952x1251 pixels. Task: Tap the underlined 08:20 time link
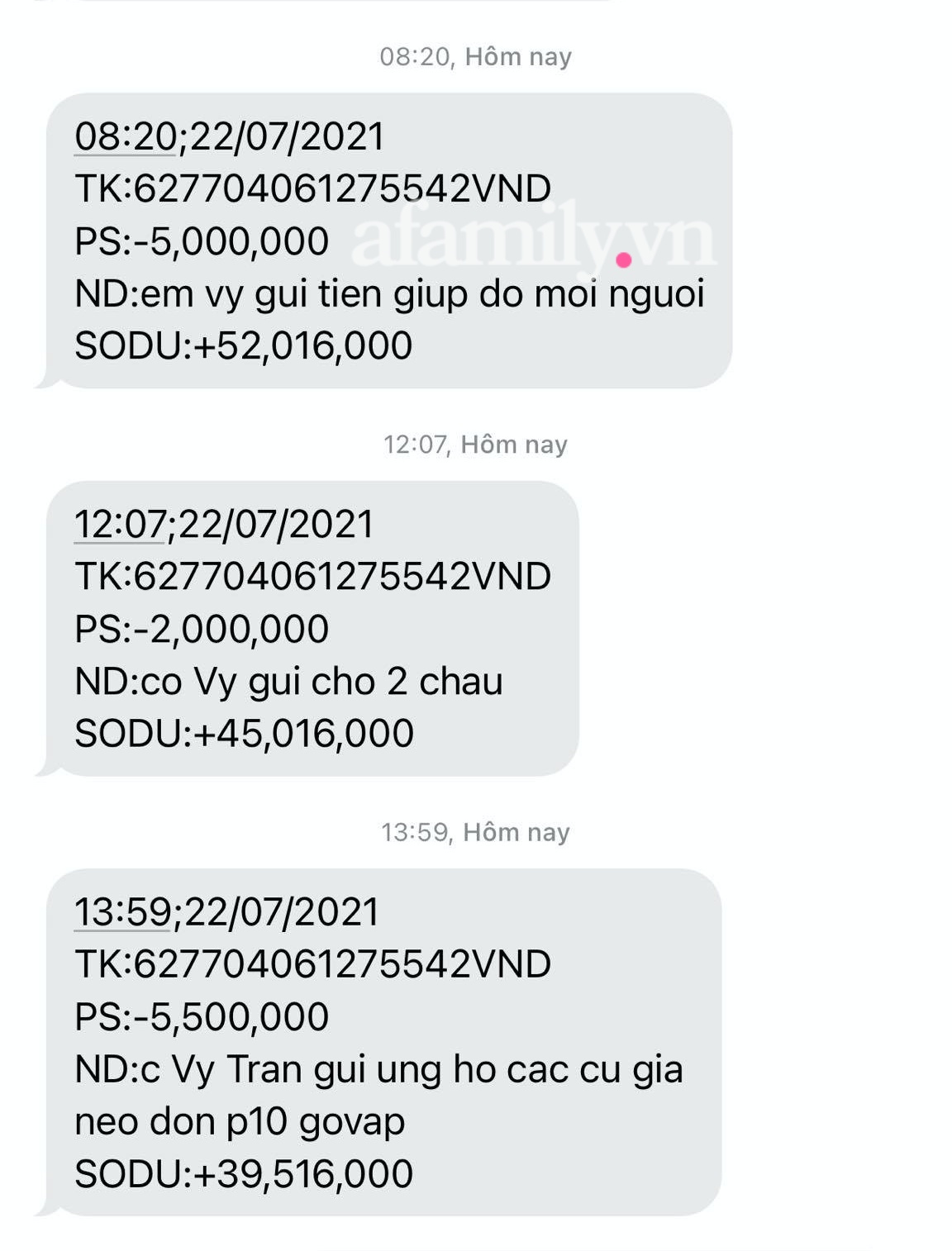point(125,136)
